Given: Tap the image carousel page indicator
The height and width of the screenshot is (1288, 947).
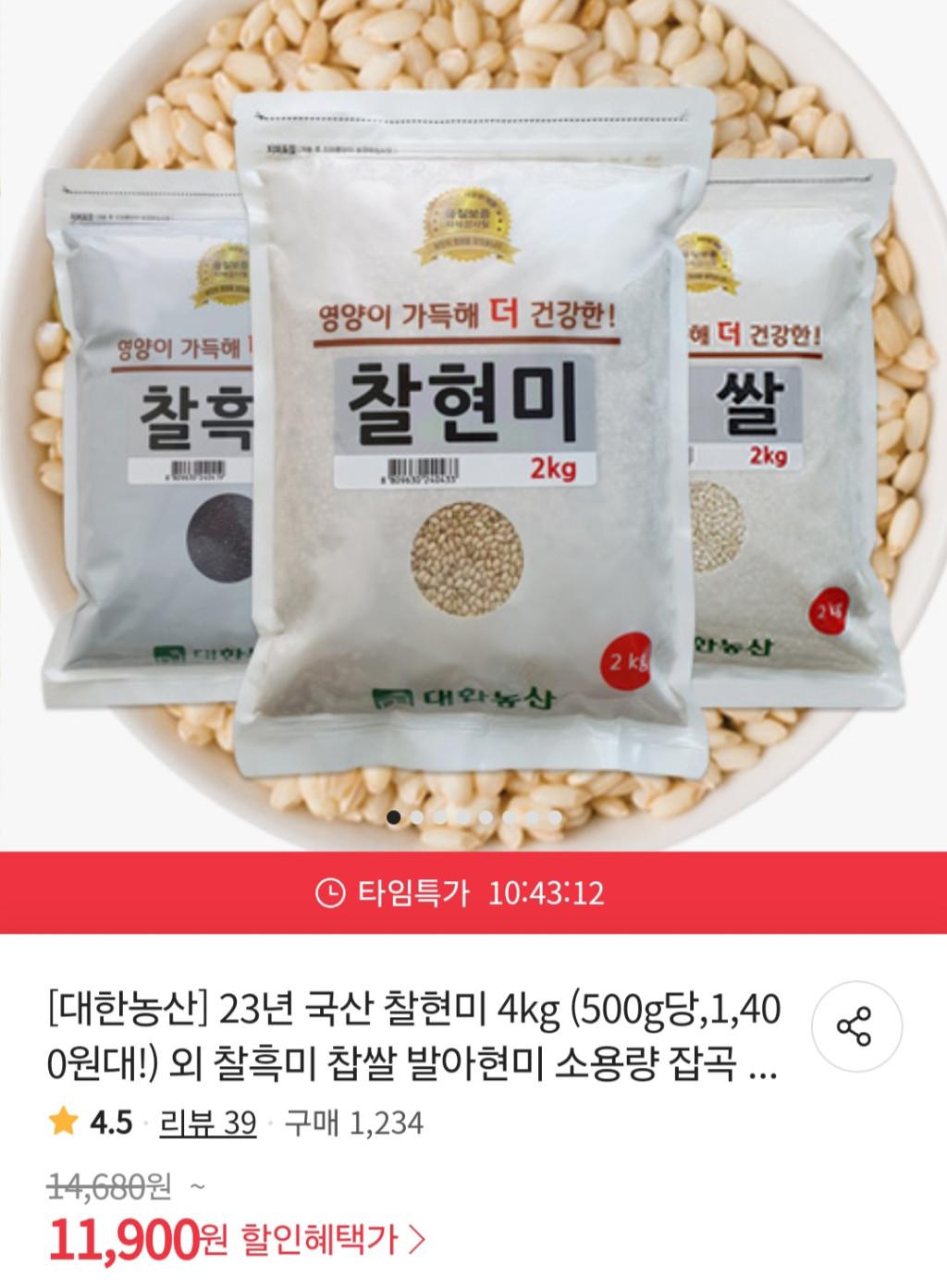Looking at the screenshot, I should pyautogui.click(x=473, y=817).
